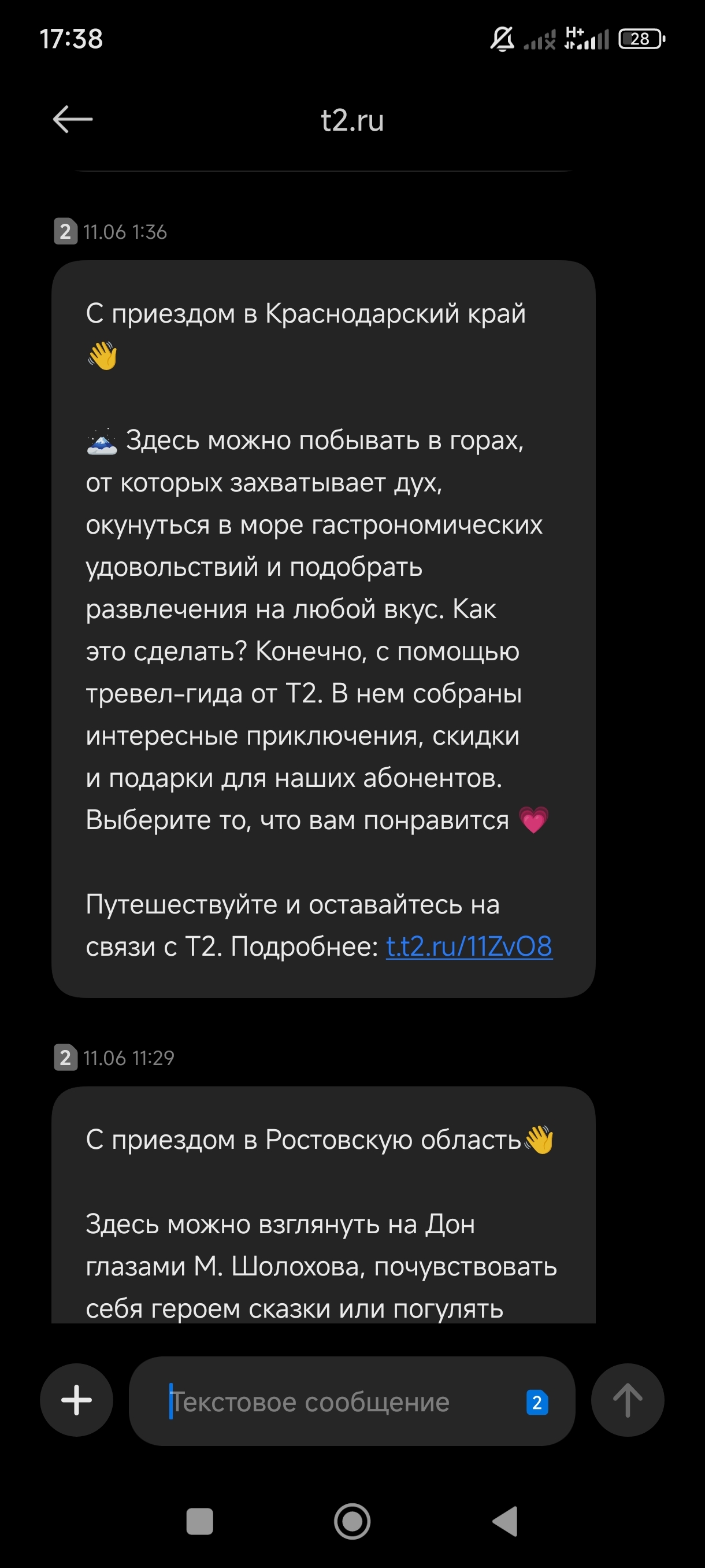The image size is (705, 1568).
Task: Send the message with the arrow button
Action: click(627, 1400)
